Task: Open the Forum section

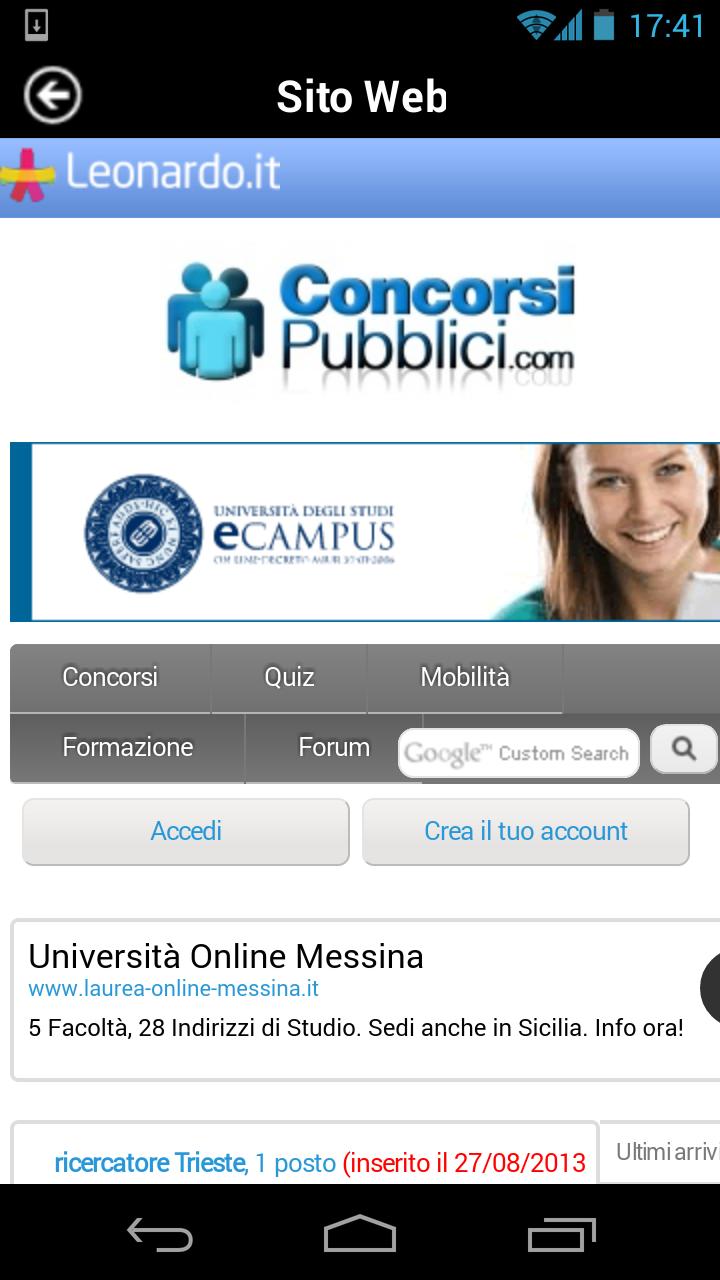Action: [334, 746]
